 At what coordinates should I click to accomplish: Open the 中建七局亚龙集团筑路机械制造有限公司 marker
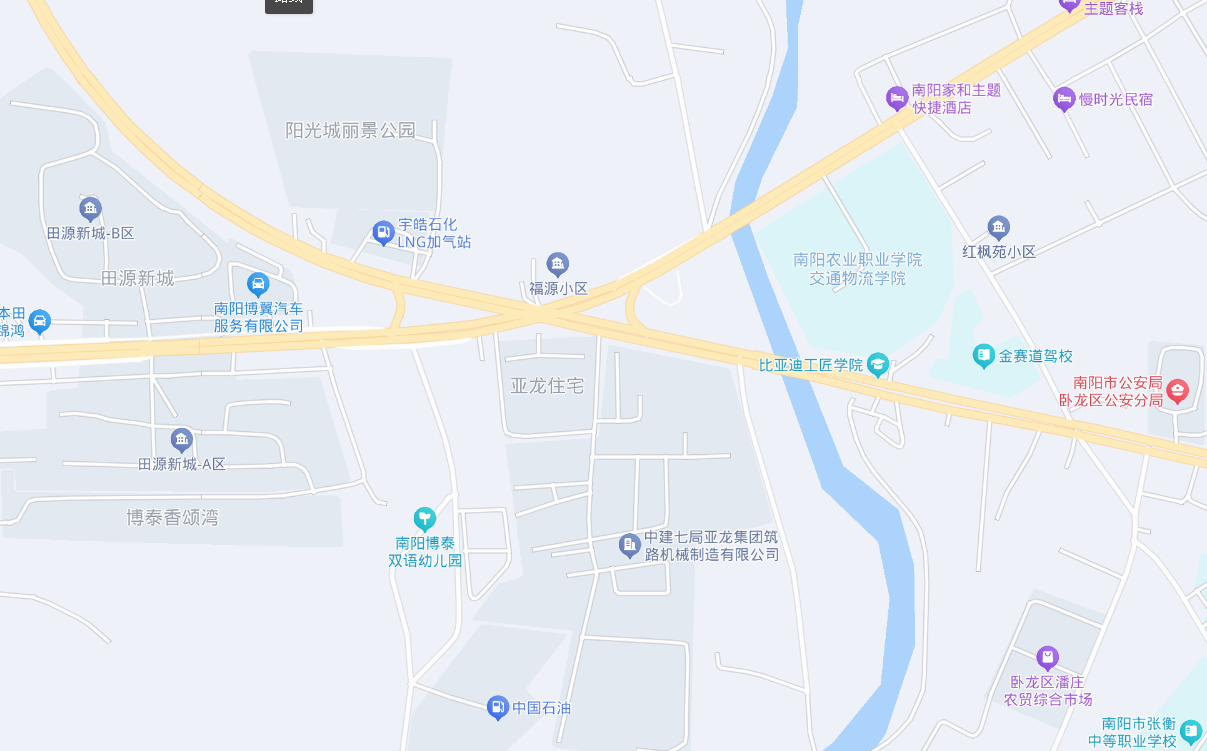click(630, 545)
